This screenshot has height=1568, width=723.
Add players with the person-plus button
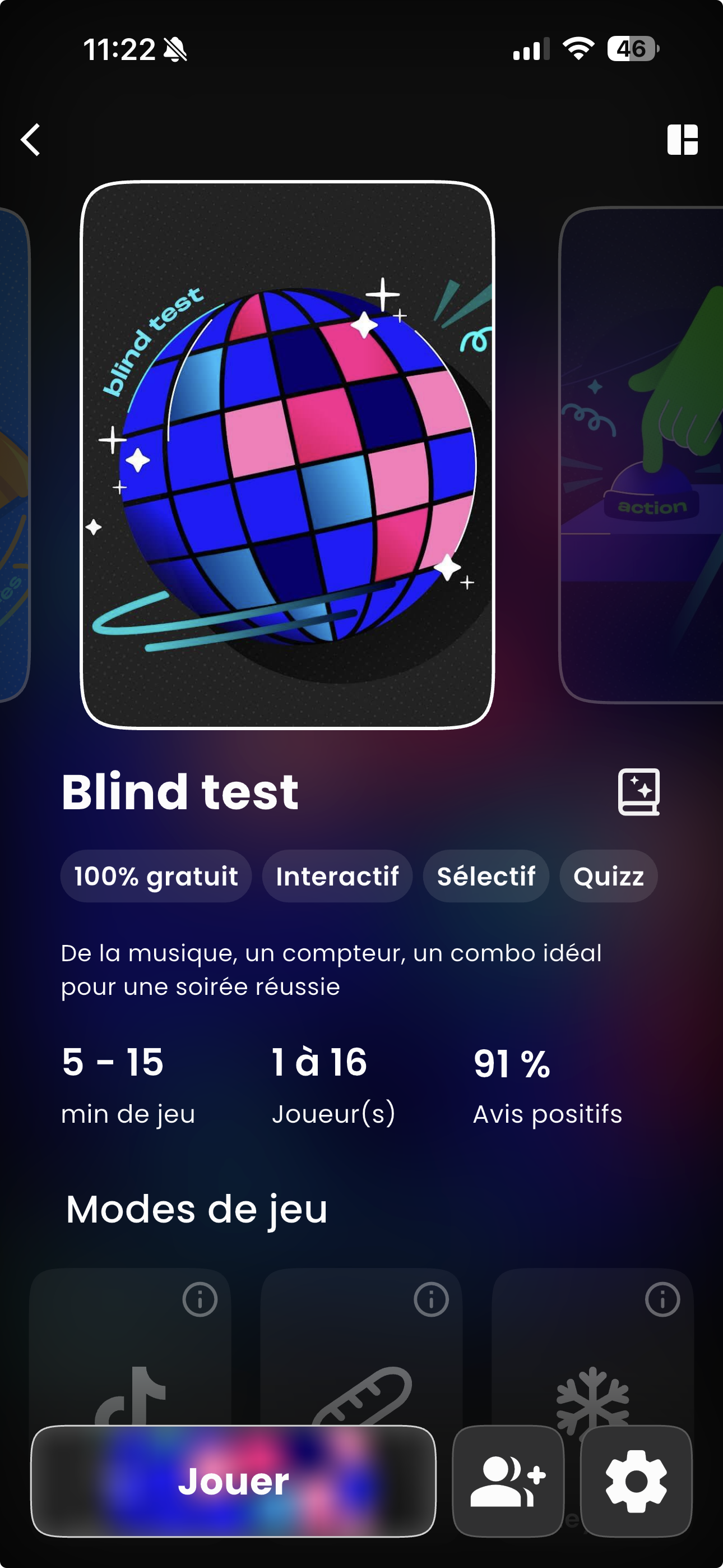pos(508,1481)
